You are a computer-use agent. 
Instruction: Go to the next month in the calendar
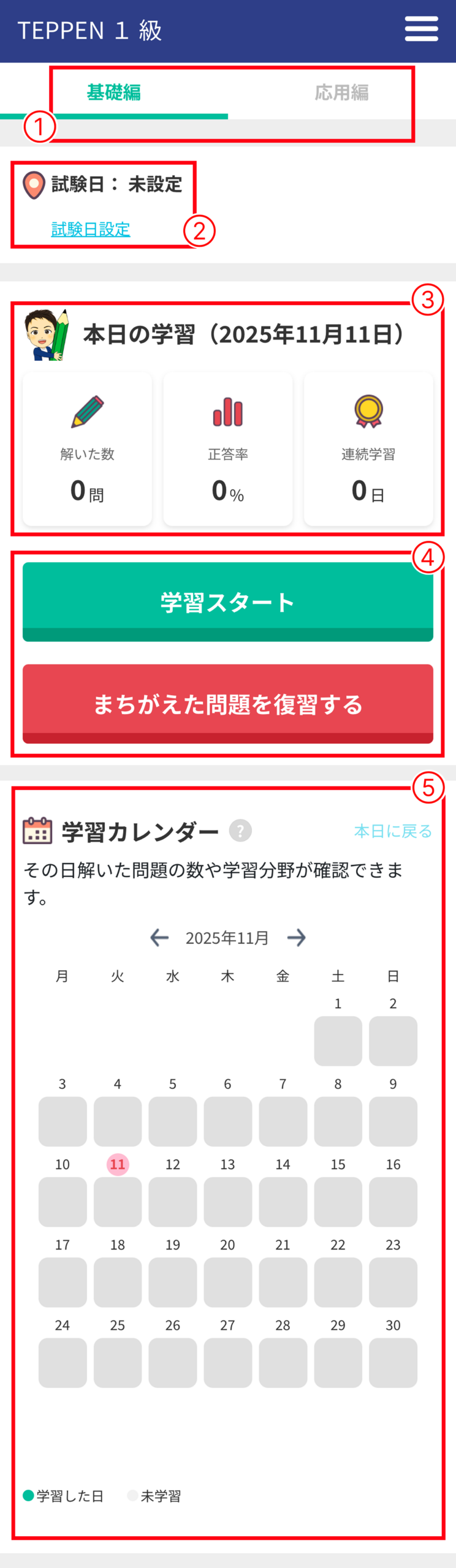click(297, 938)
